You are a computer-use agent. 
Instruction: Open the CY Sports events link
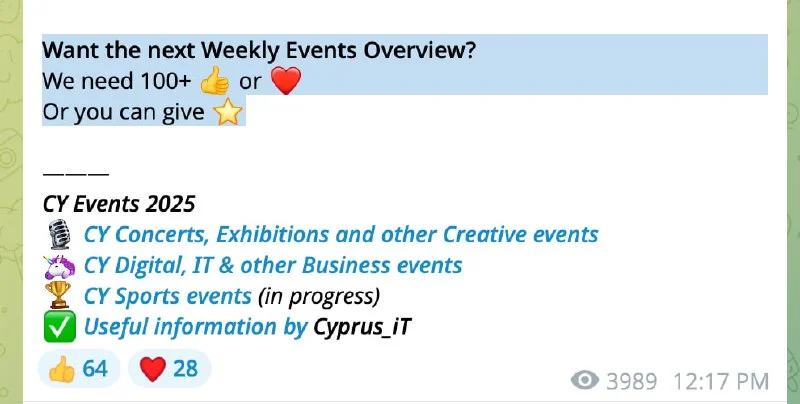point(167,296)
